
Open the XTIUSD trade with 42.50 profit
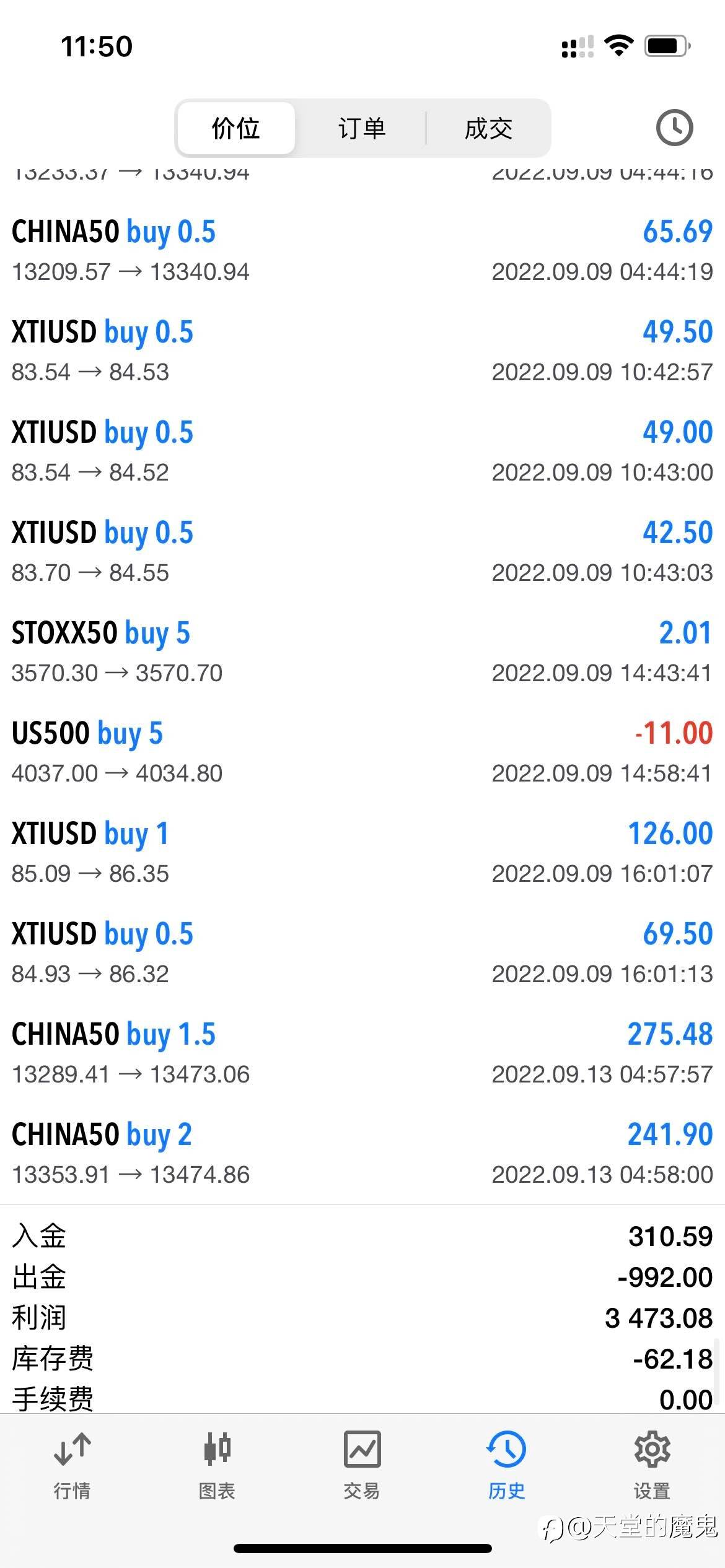(362, 551)
